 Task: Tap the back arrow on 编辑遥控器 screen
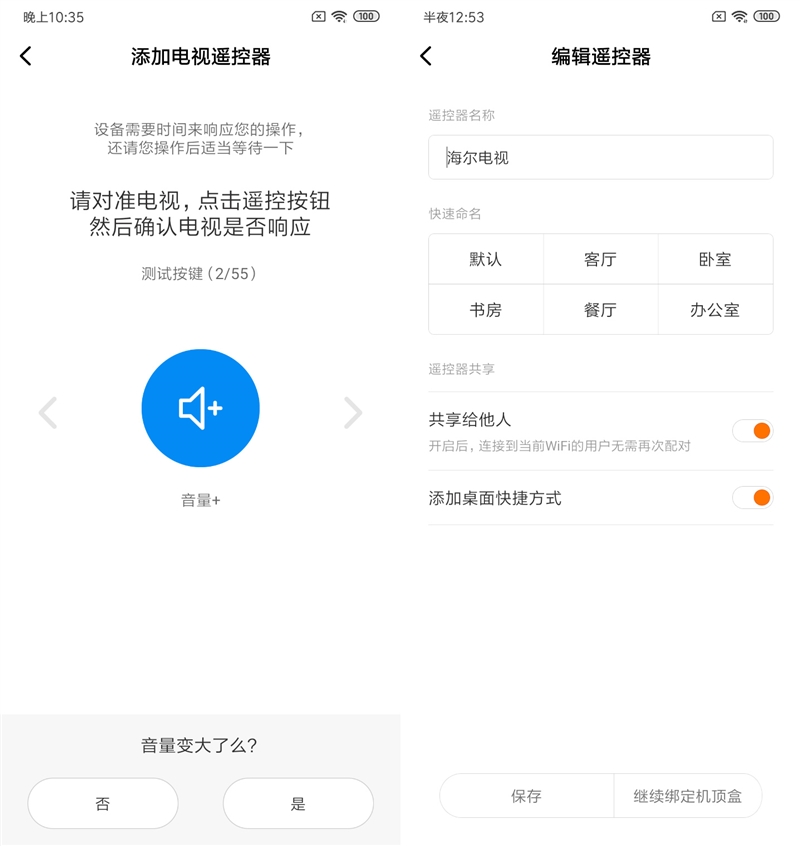coord(424,56)
